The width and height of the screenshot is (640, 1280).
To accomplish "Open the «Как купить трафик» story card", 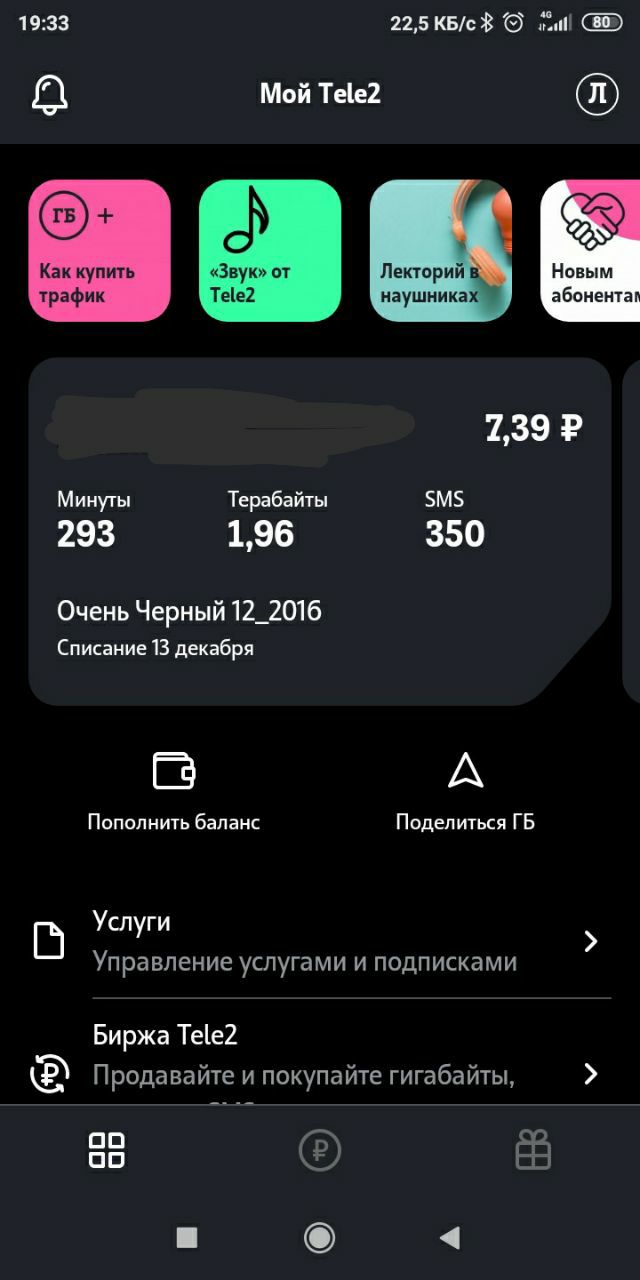I will tap(99, 250).
